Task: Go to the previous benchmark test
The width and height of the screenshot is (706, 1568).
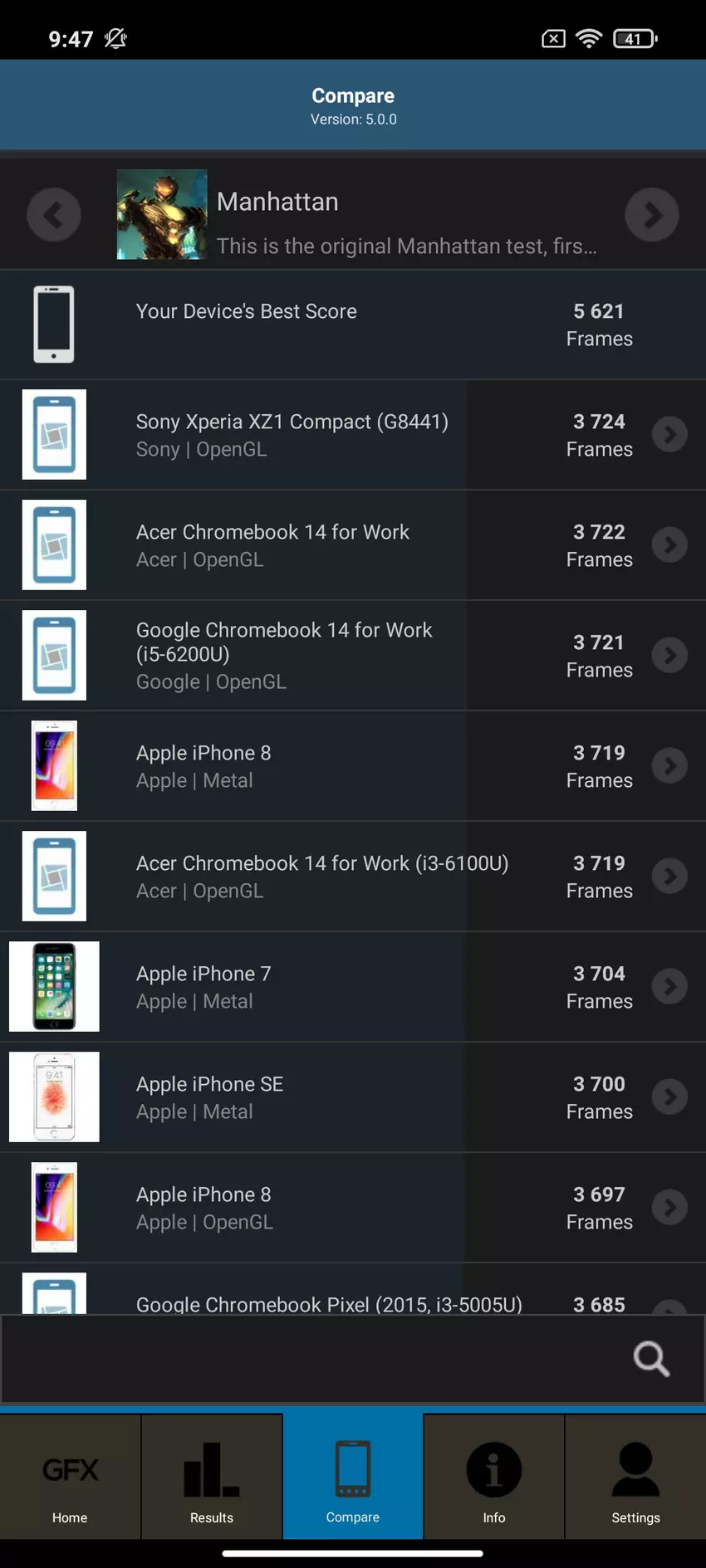Action: pyautogui.click(x=54, y=215)
